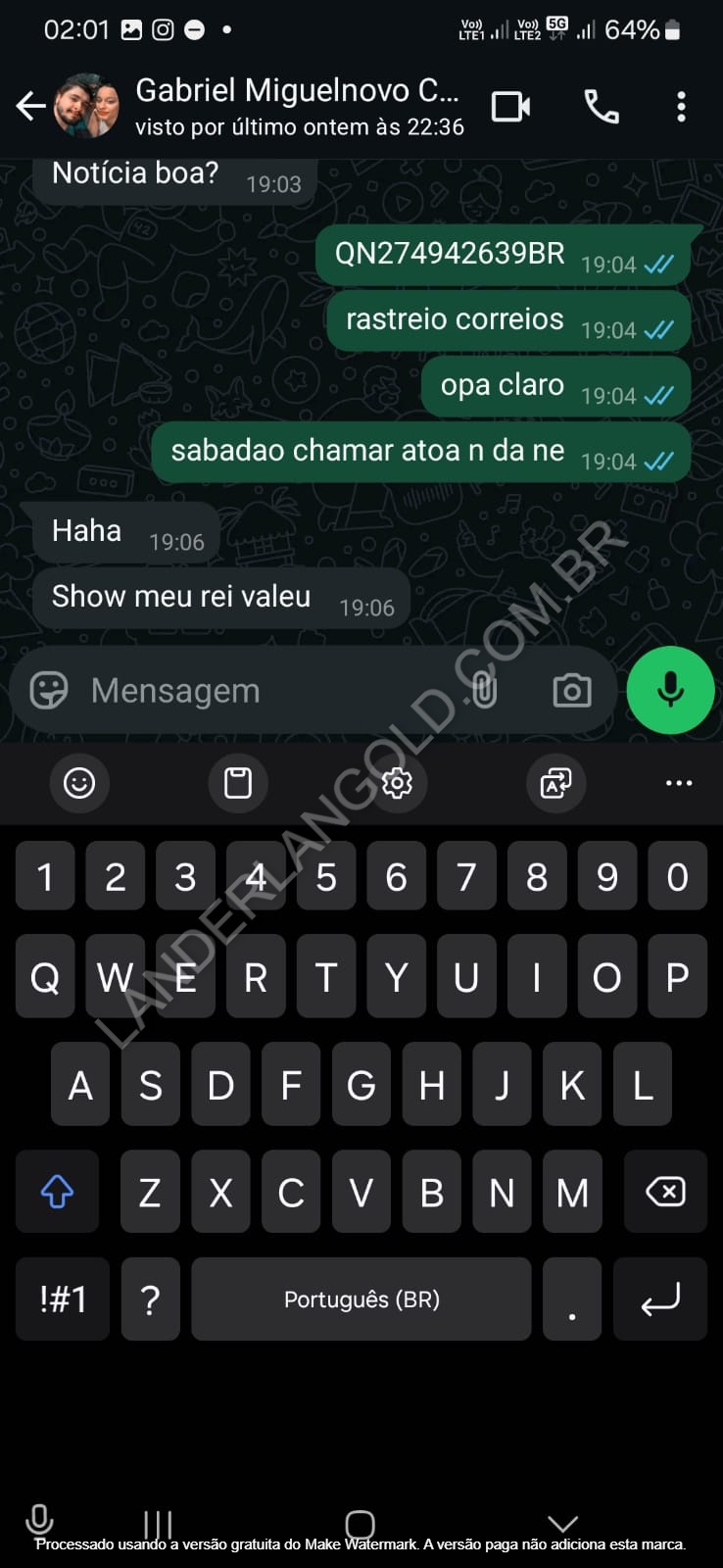The height and width of the screenshot is (1568, 723).
Task: Attach a file with the paperclip
Action: coord(485,691)
